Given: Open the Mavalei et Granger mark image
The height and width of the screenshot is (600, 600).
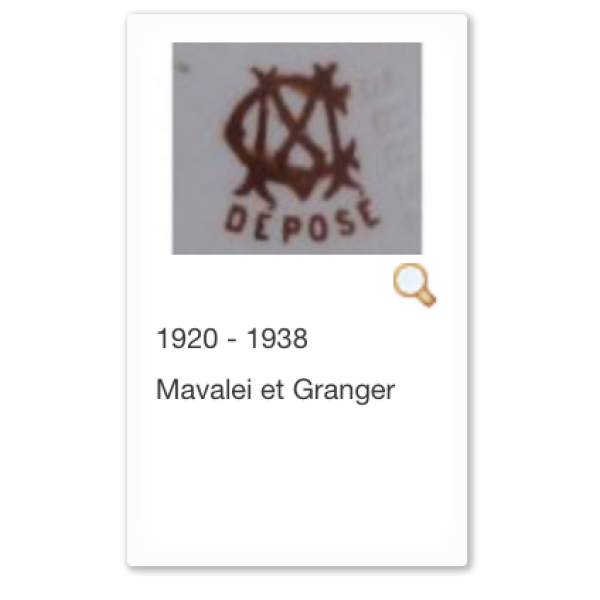Looking at the screenshot, I should (x=297, y=148).
